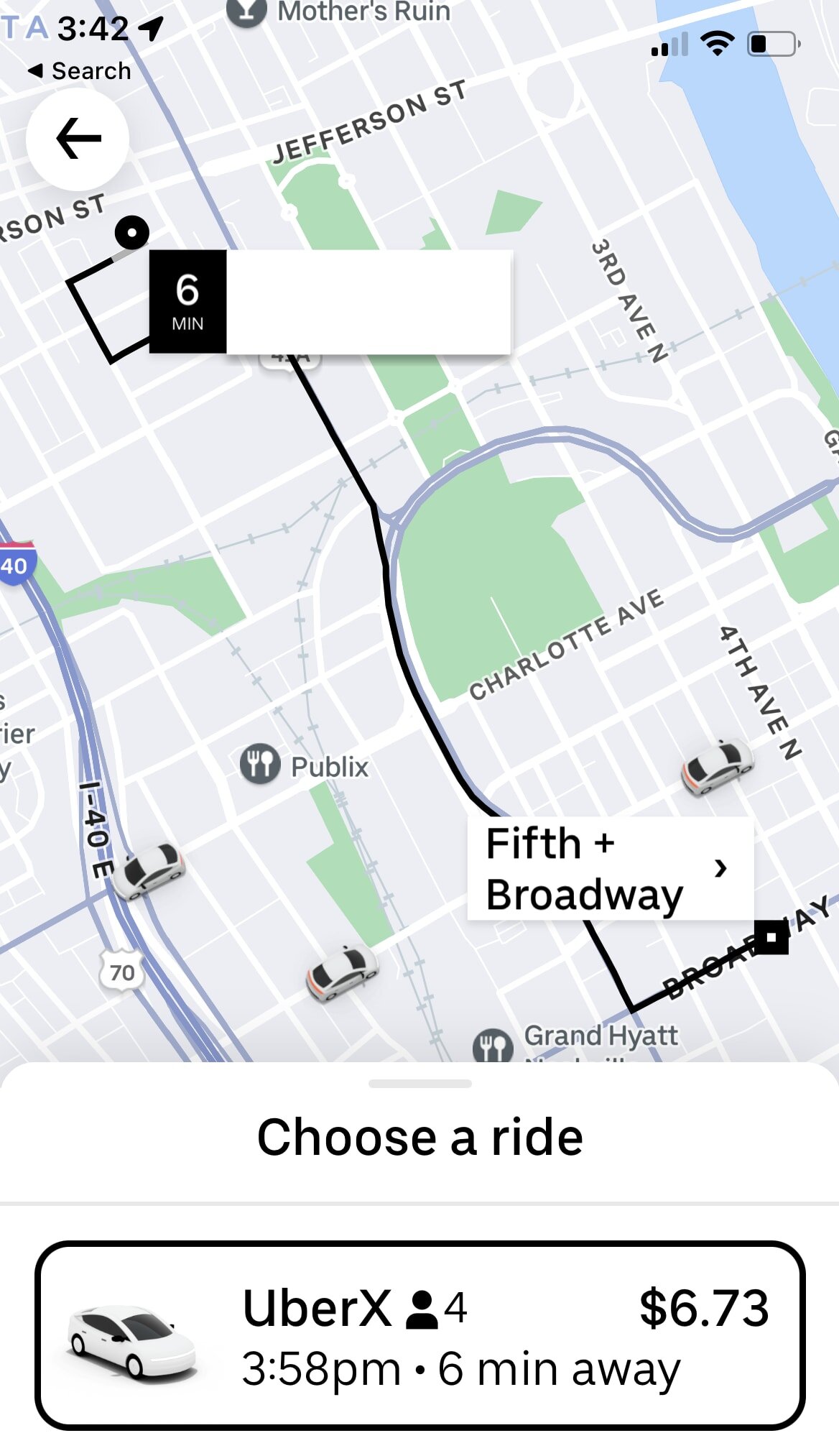Screen dimensions: 839x1456
Task: Open the pickup location 6 min label
Action: click(x=330, y=302)
